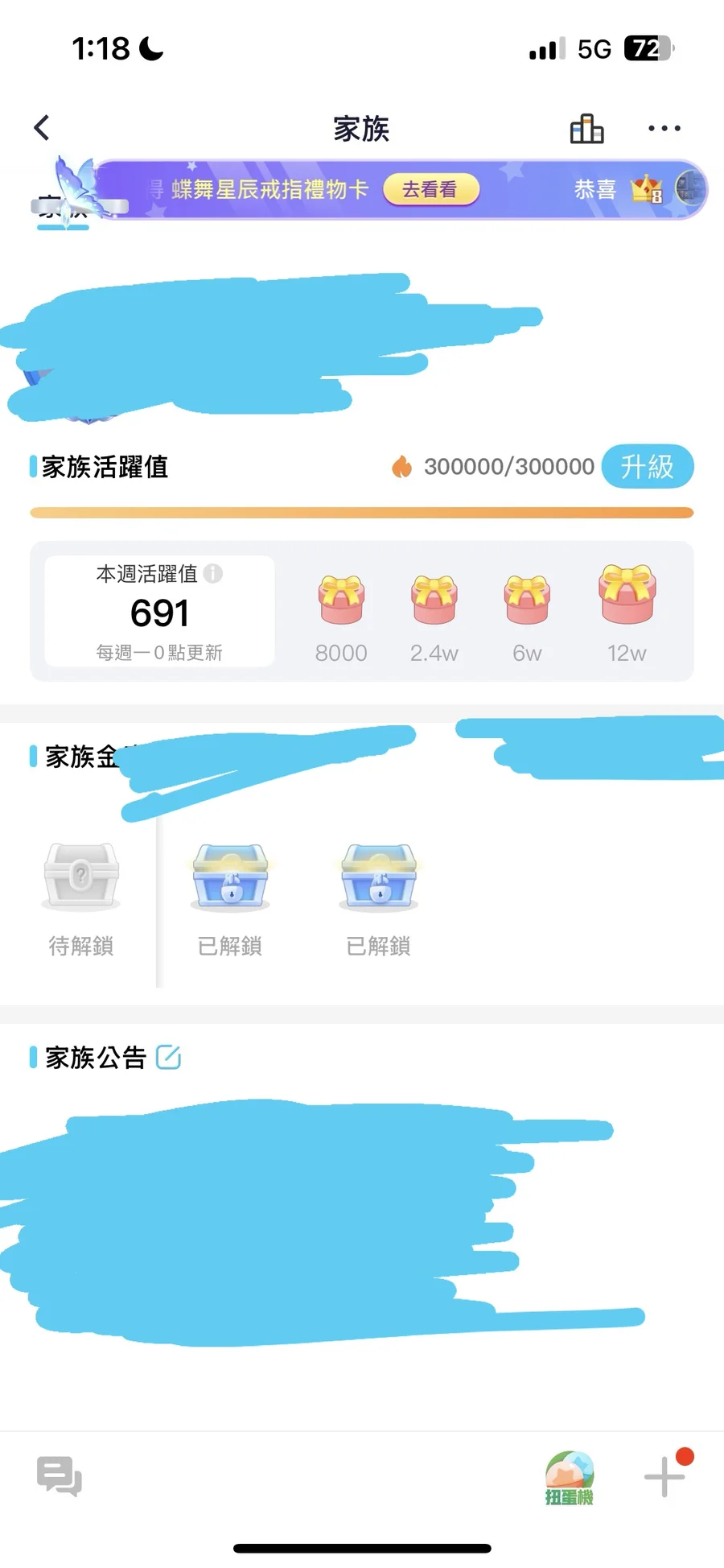Open the 6w activity reward gift
The height and width of the screenshot is (1568, 724).
(527, 600)
